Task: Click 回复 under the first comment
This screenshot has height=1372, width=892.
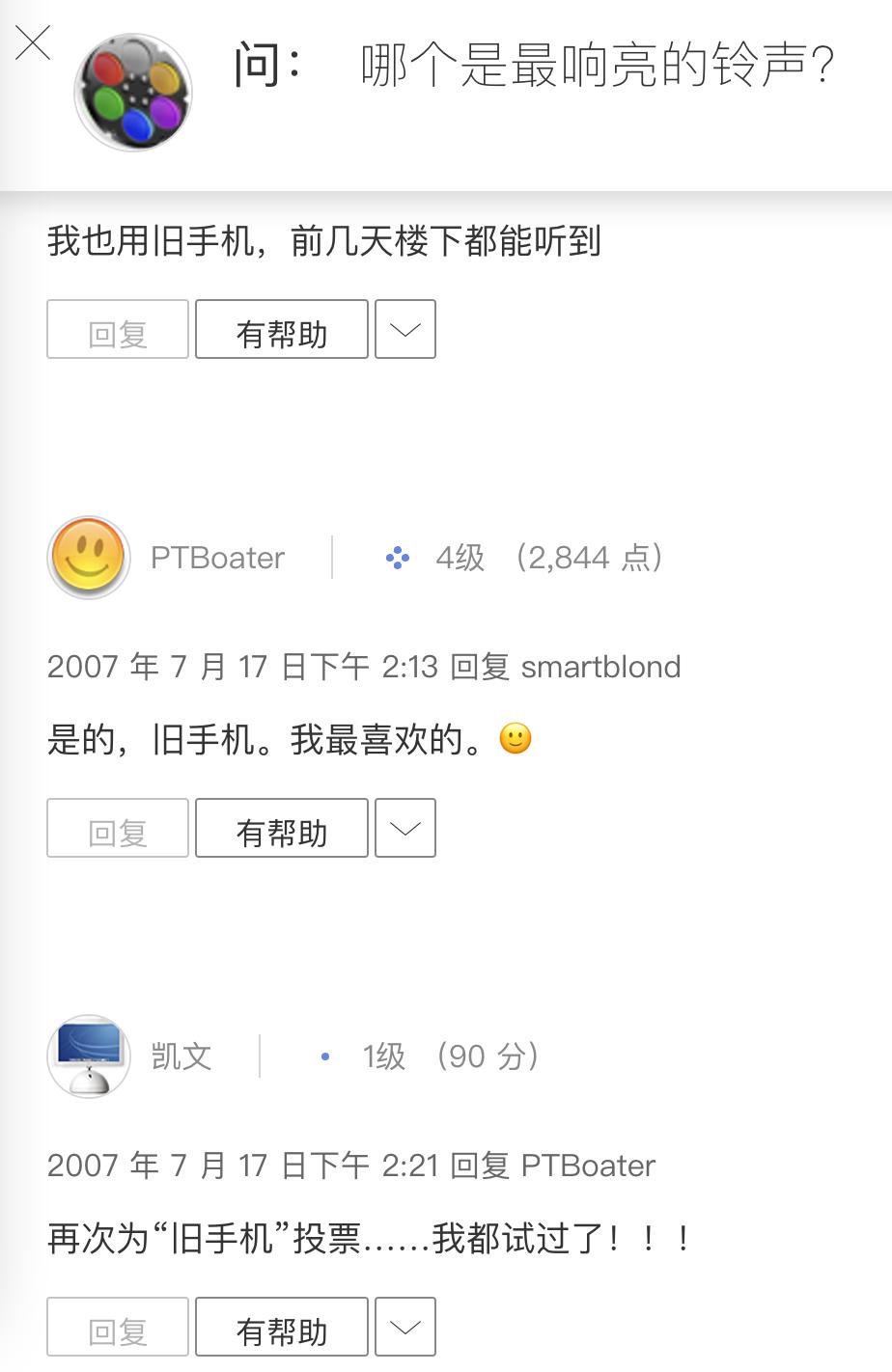Action: point(117,329)
